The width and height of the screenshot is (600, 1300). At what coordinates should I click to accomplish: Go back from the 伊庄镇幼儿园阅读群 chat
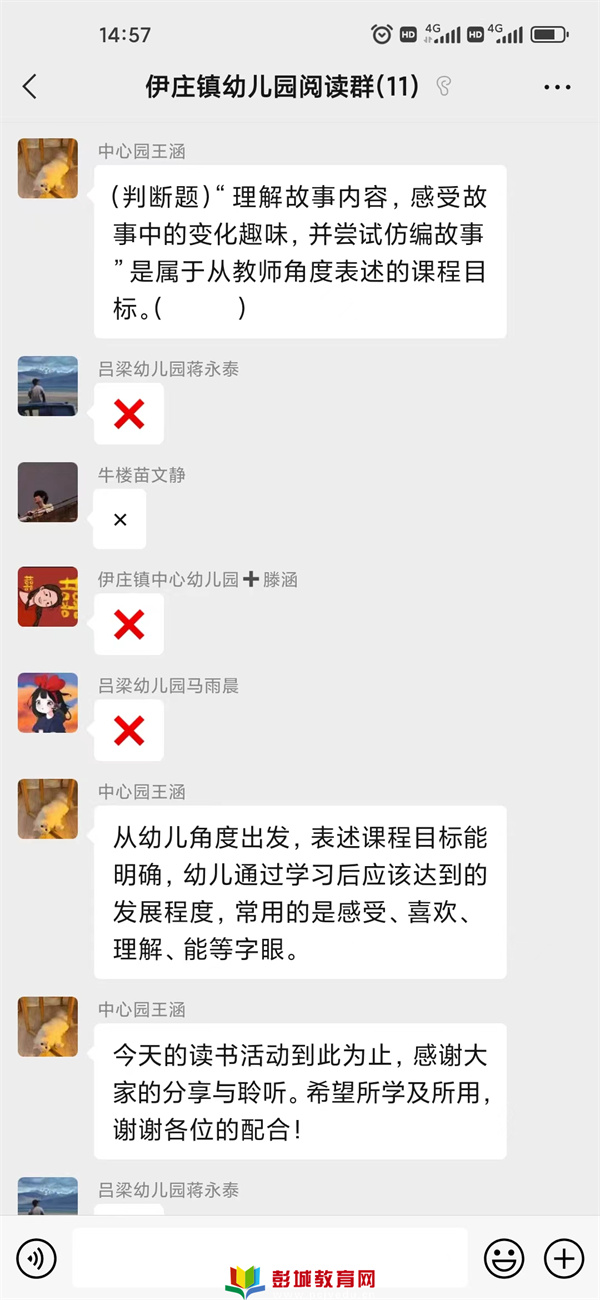point(29,87)
